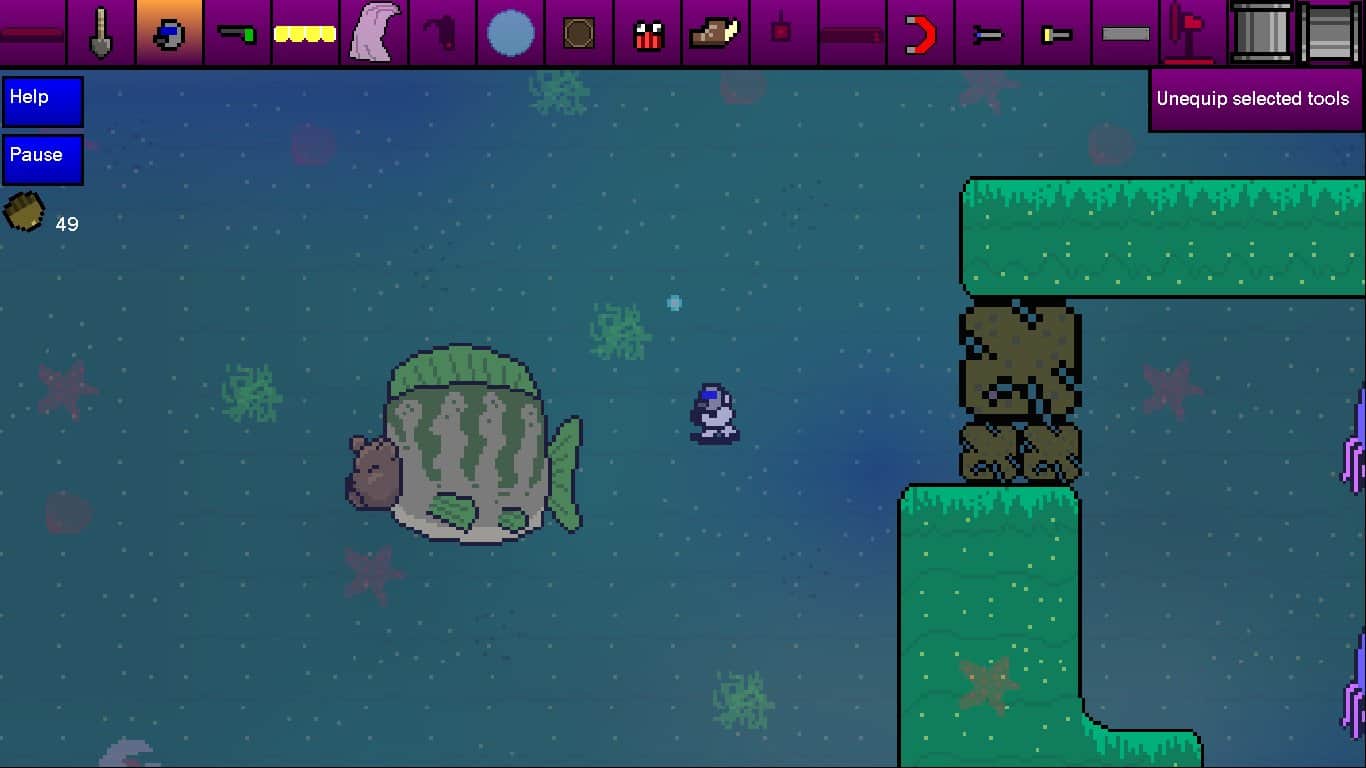This screenshot has height=768, width=1366.
Task: Select the vertical metal pipe tool
Action: (x=1261, y=33)
